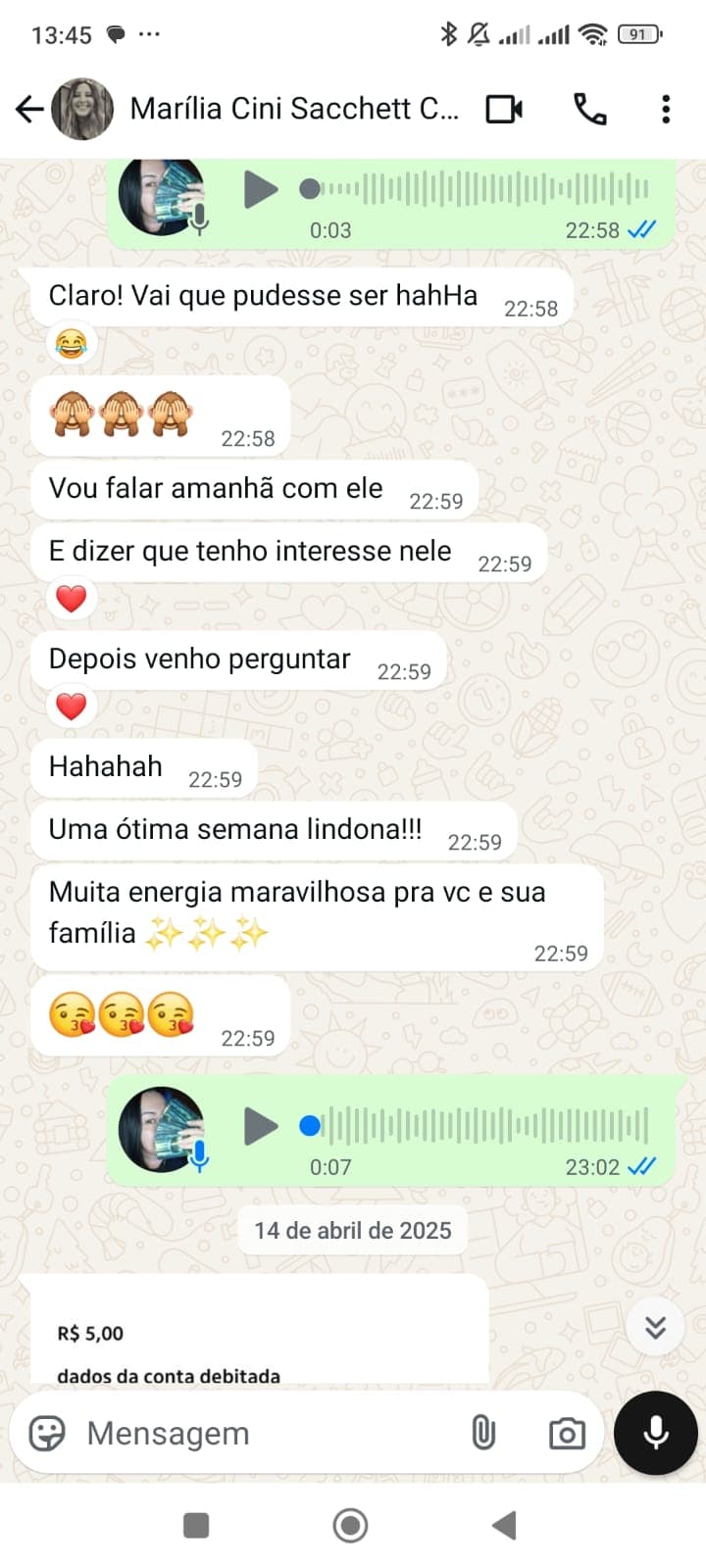
Task: Record a voice message with the microphone
Action: pyautogui.click(x=655, y=1433)
